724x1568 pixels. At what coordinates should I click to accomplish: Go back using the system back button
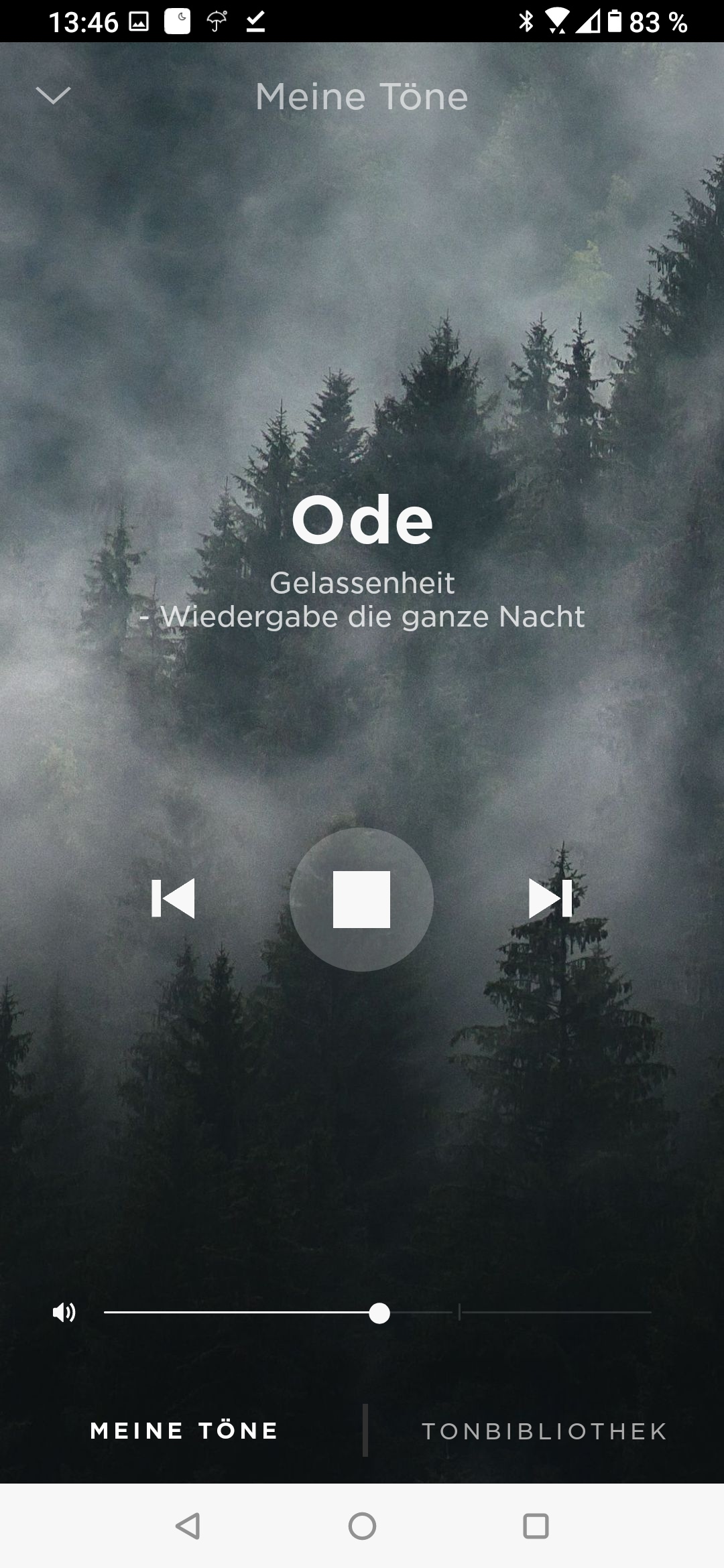(188, 1526)
